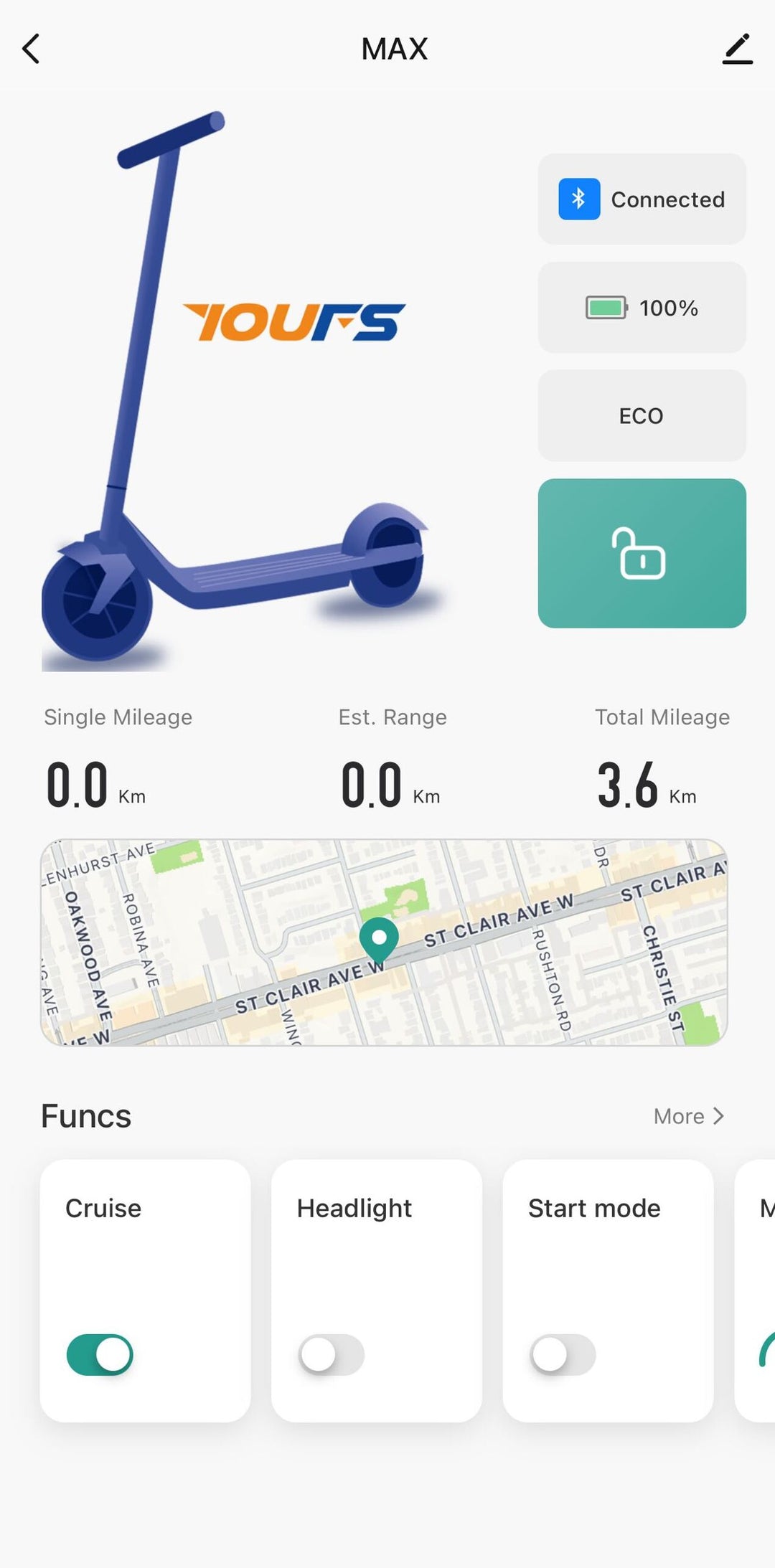Tap the Bluetooth Connected button
This screenshot has height=1568, width=775.
(642, 199)
